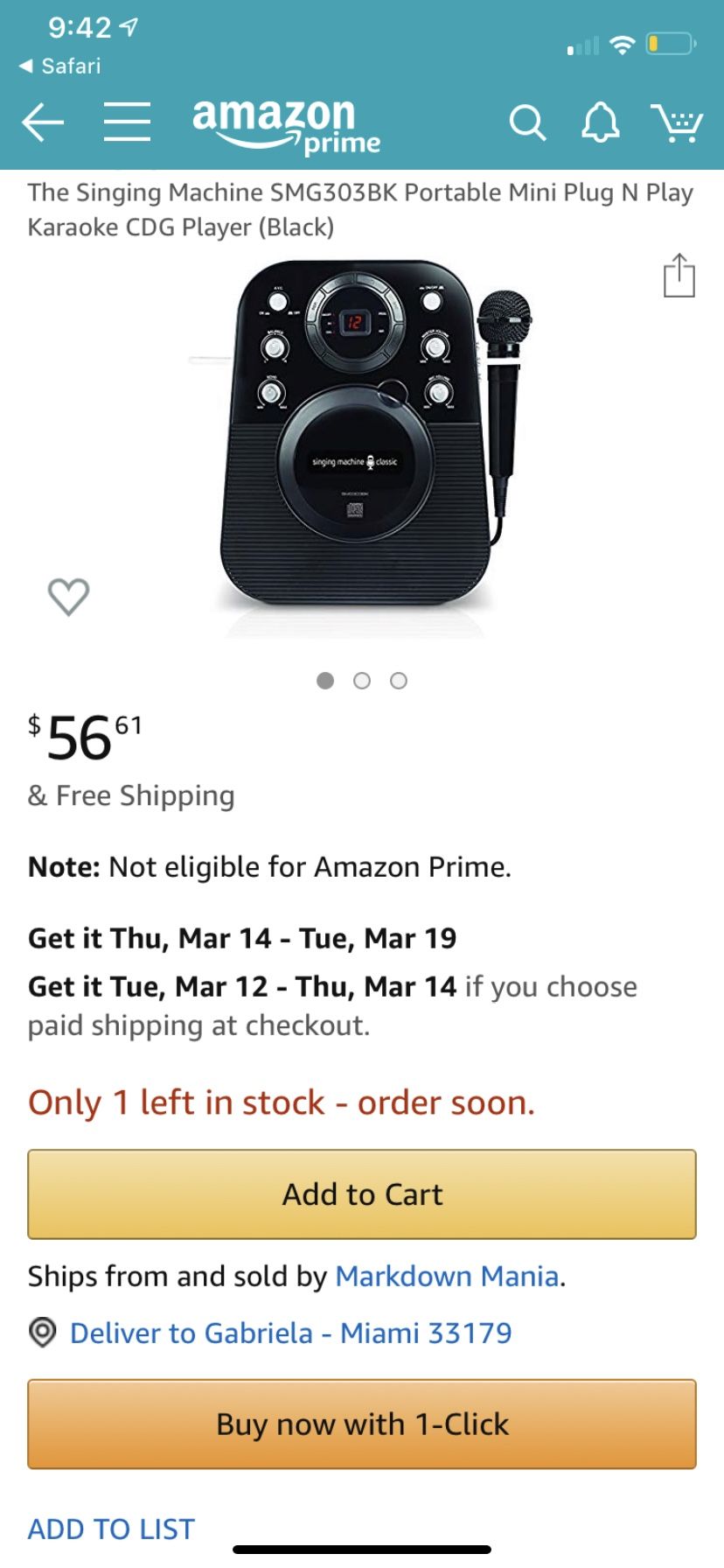
Task: View the shopping cart
Action: [x=677, y=122]
